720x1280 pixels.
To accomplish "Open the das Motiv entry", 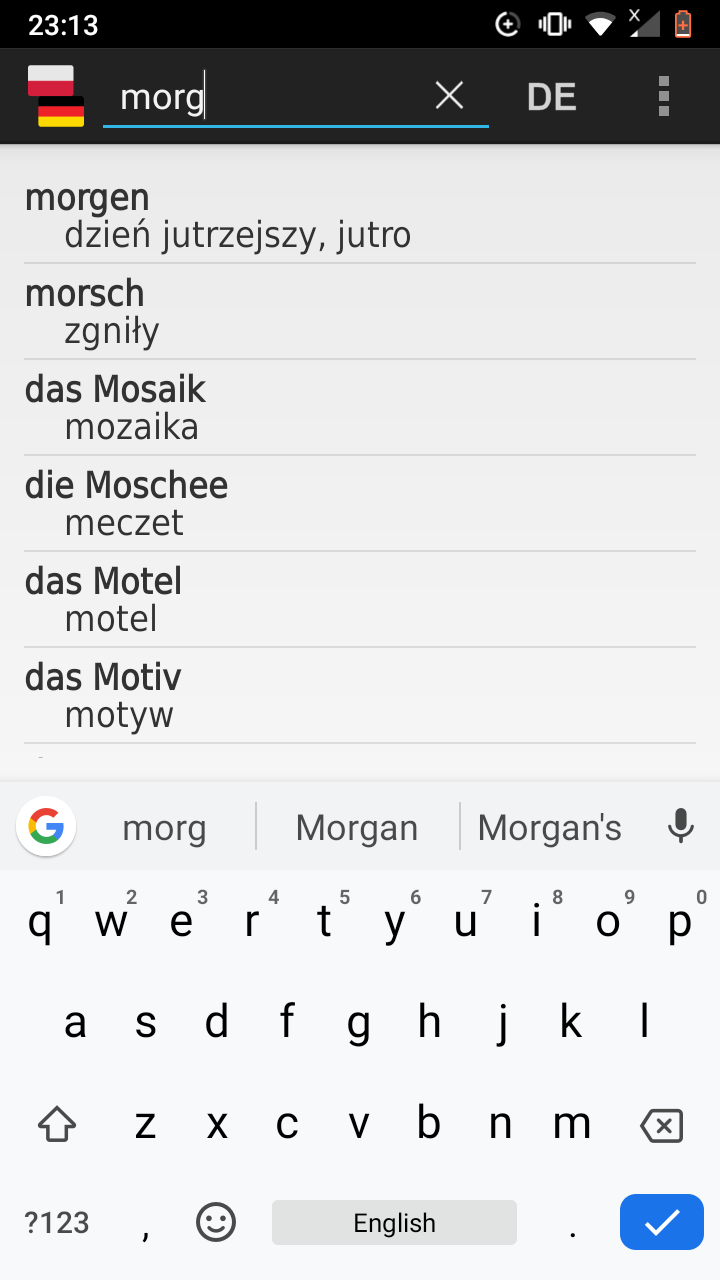I will [x=360, y=696].
